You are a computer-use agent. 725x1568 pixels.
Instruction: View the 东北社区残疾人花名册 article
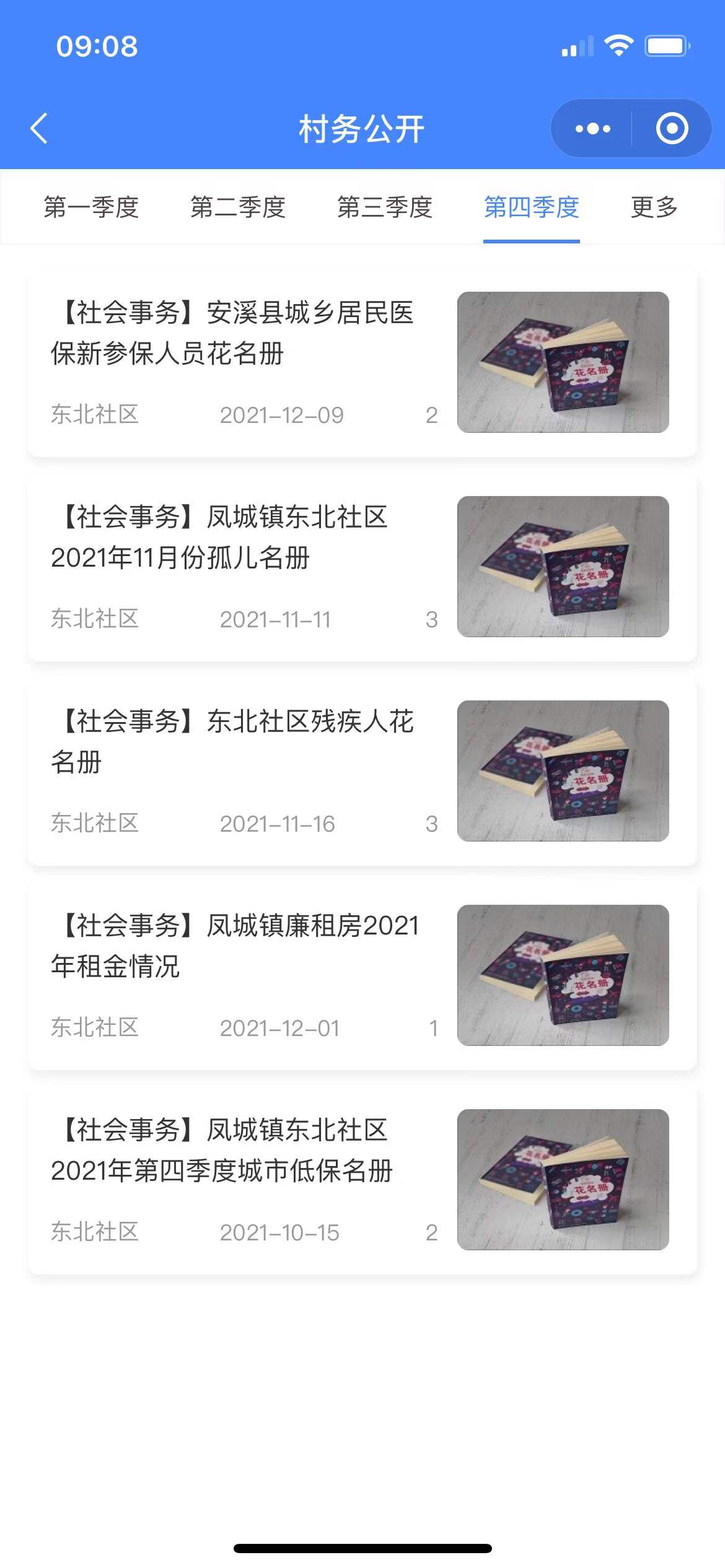click(232, 742)
